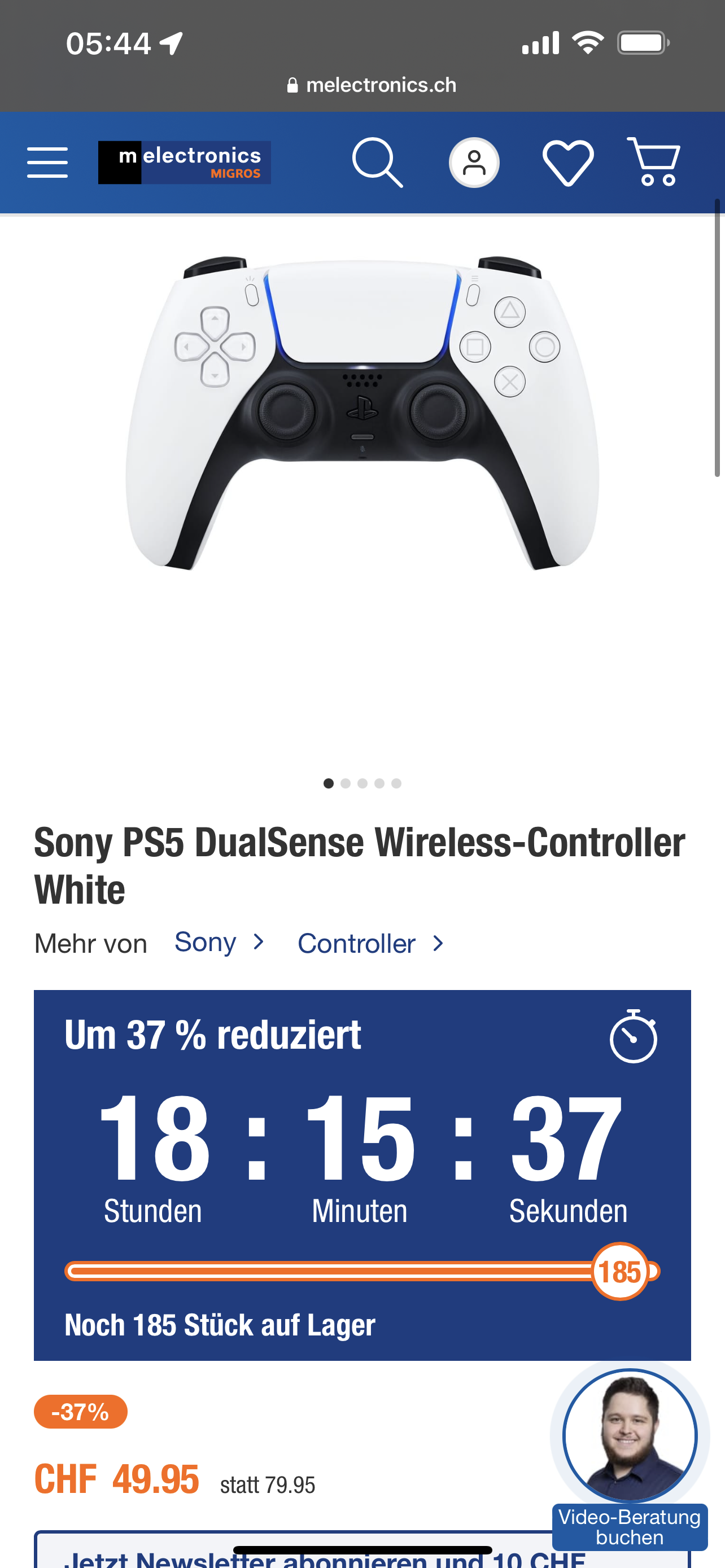See more from Sony
The height and width of the screenshot is (1568, 725).
coord(219,942)
